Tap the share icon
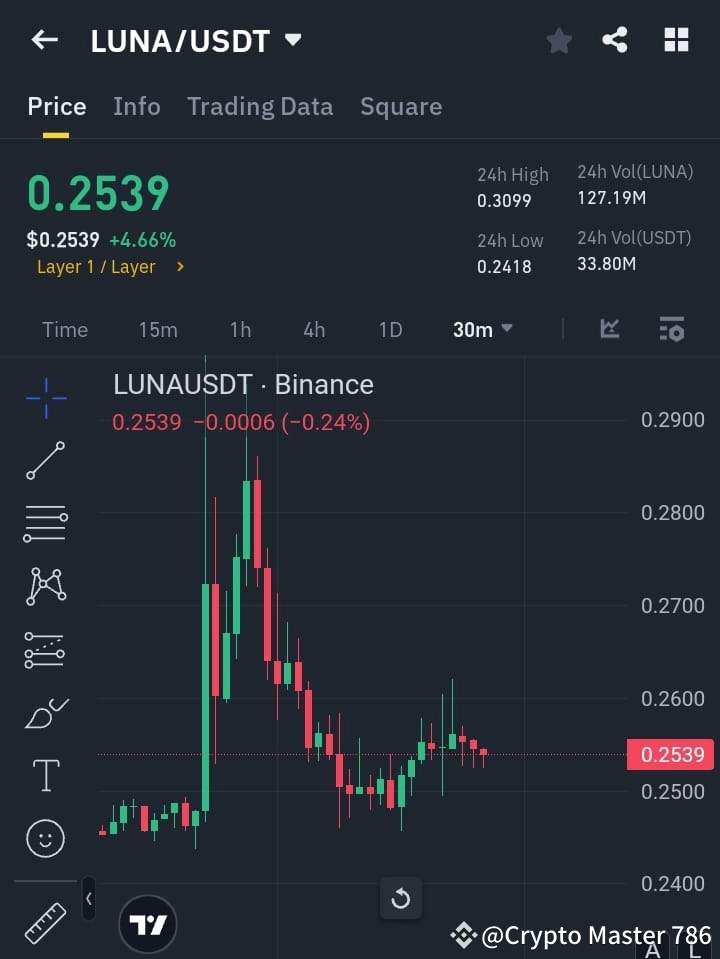The width and height of the screenshot is (720, 959). pos(614,40)
